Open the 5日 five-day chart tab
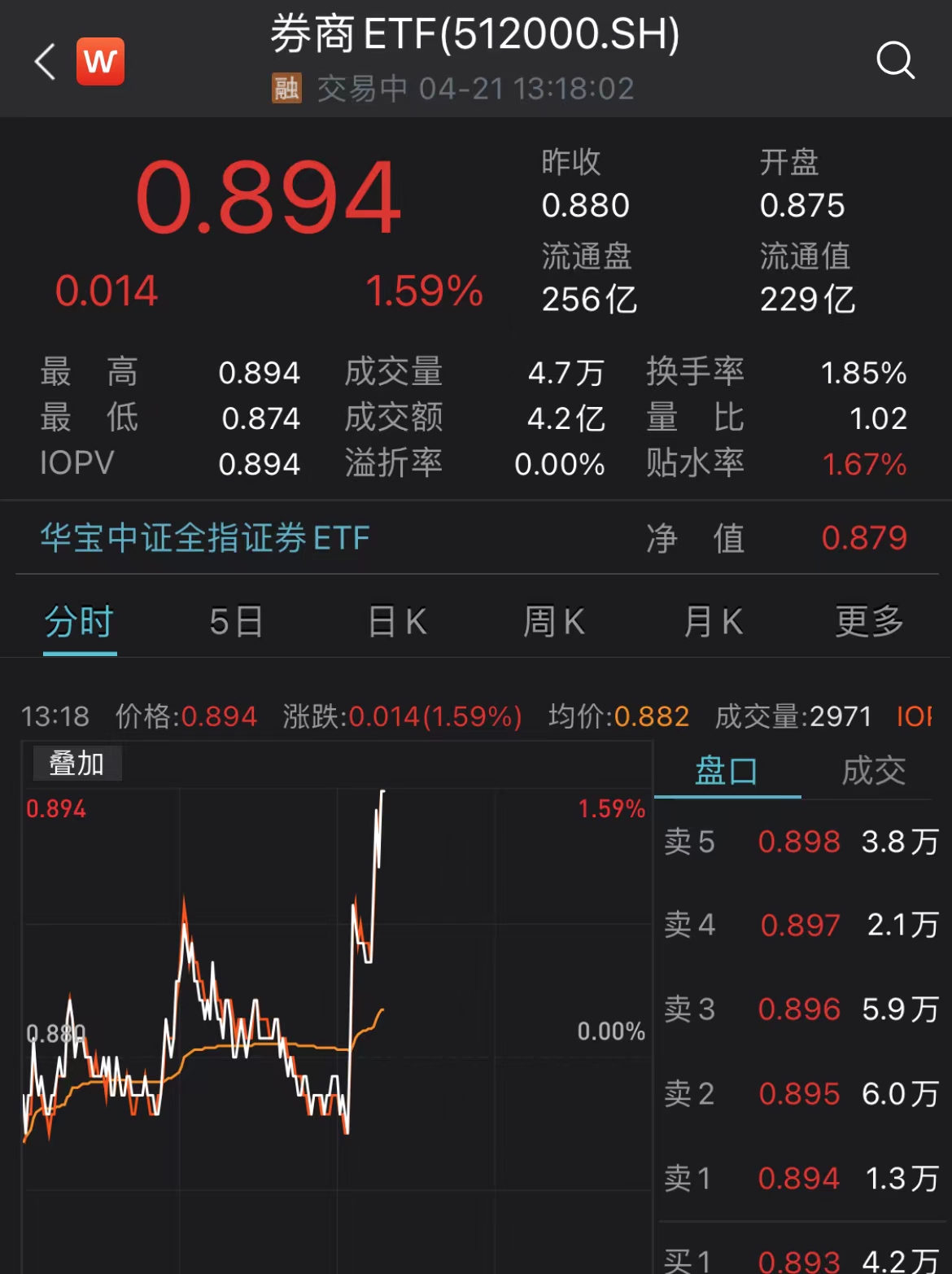 coord(235,620)
